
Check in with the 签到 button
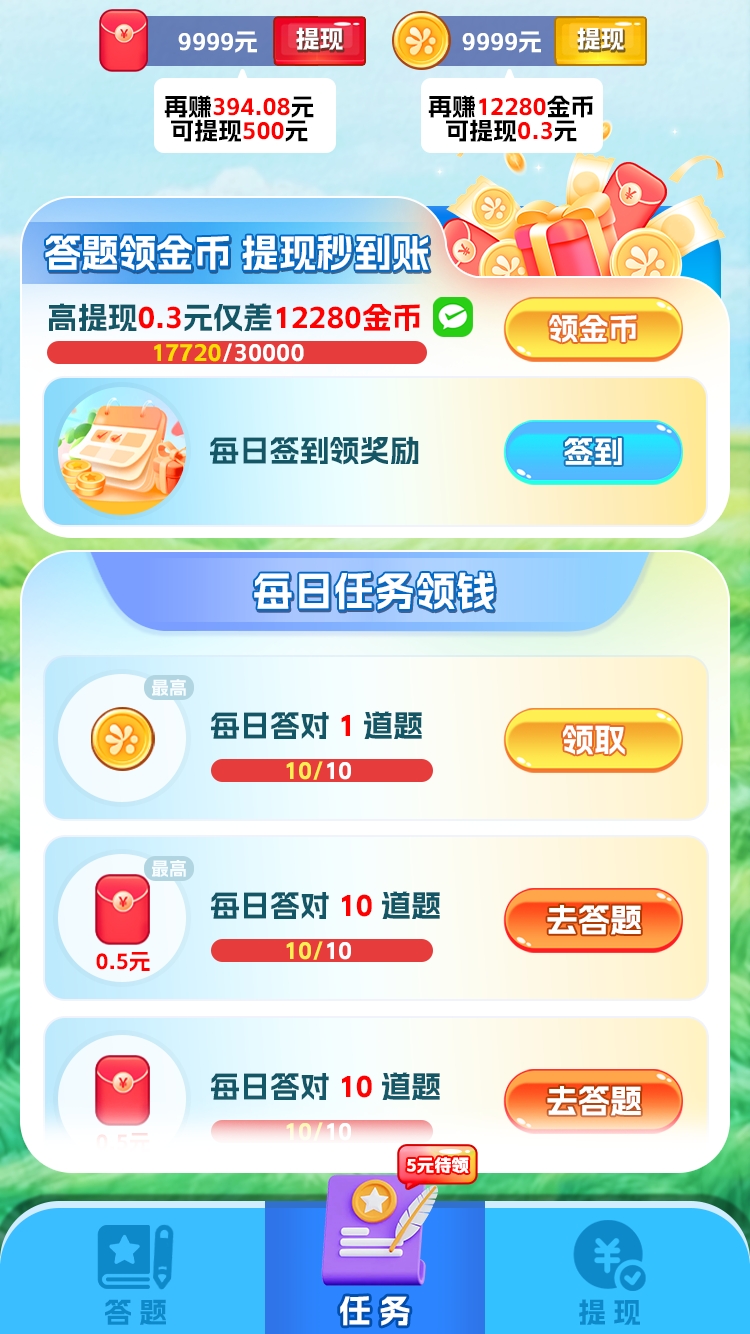(x=593, y=452)
